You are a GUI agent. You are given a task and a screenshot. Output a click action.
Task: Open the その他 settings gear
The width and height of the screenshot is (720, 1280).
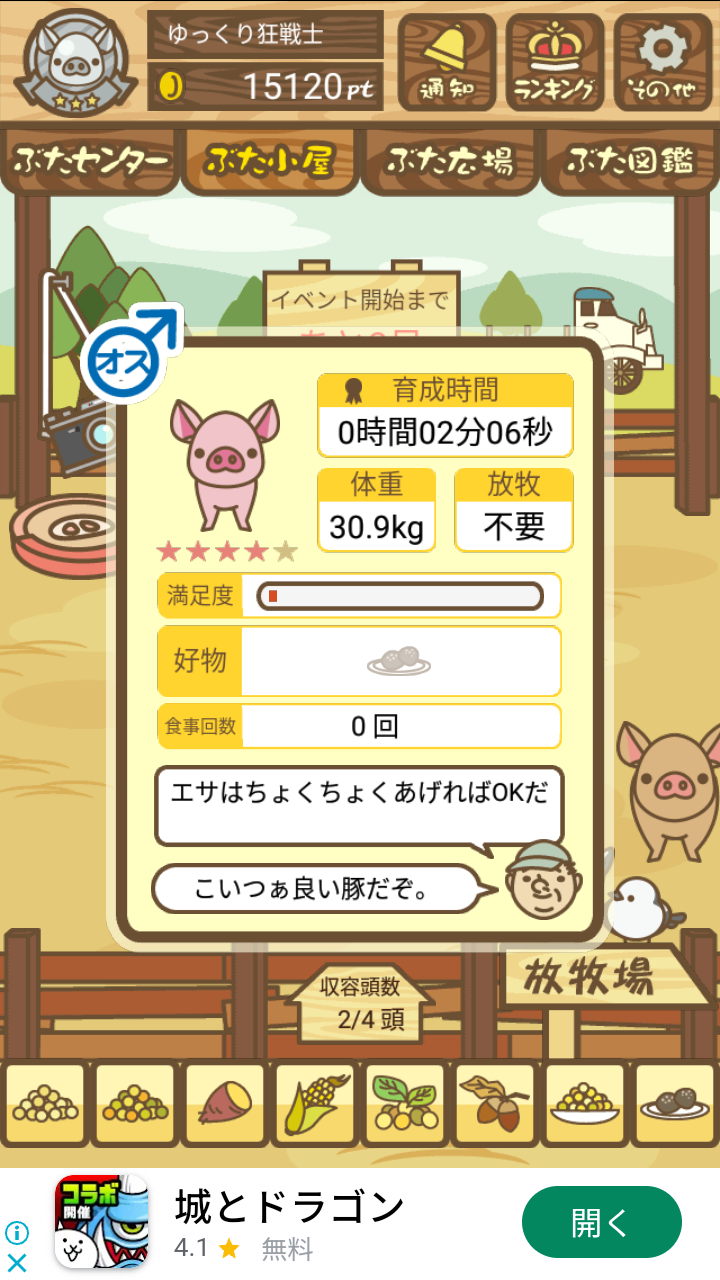click(x=662, y=61)
